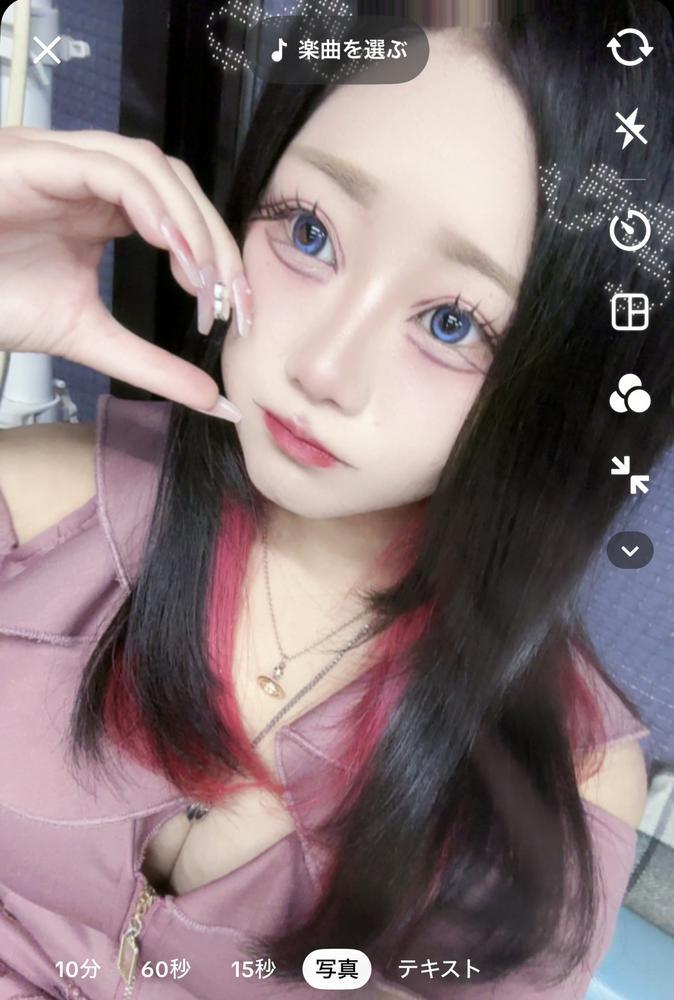Screen dimensions: 674x1000
Task: Open the countdown timer
Action: pos(630,231)
